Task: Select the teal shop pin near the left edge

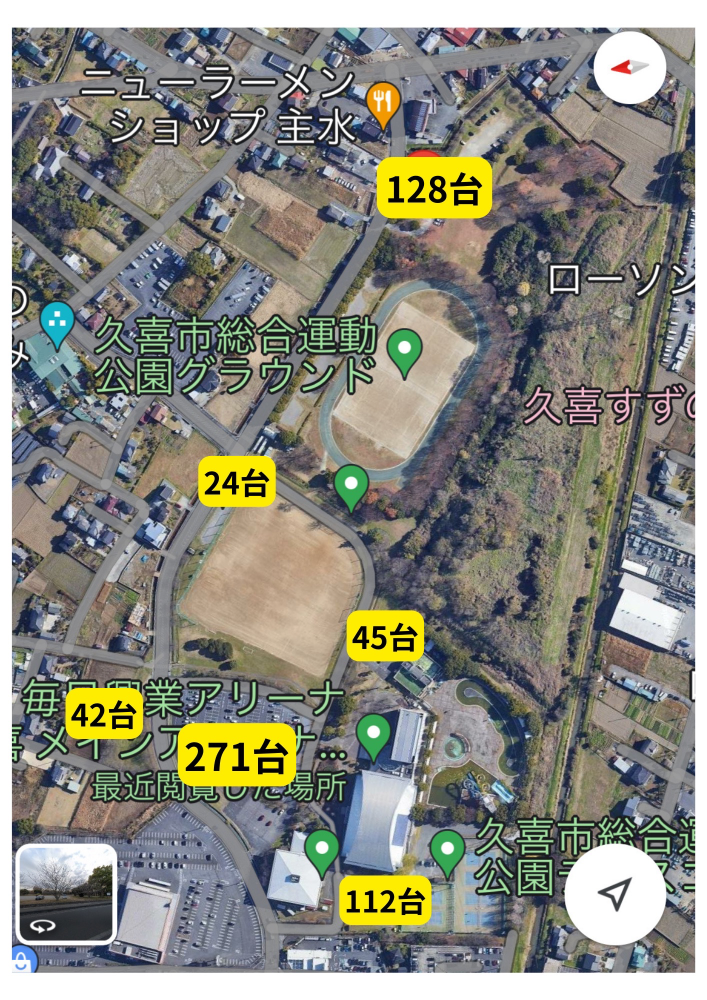Action: pos(57,323)
